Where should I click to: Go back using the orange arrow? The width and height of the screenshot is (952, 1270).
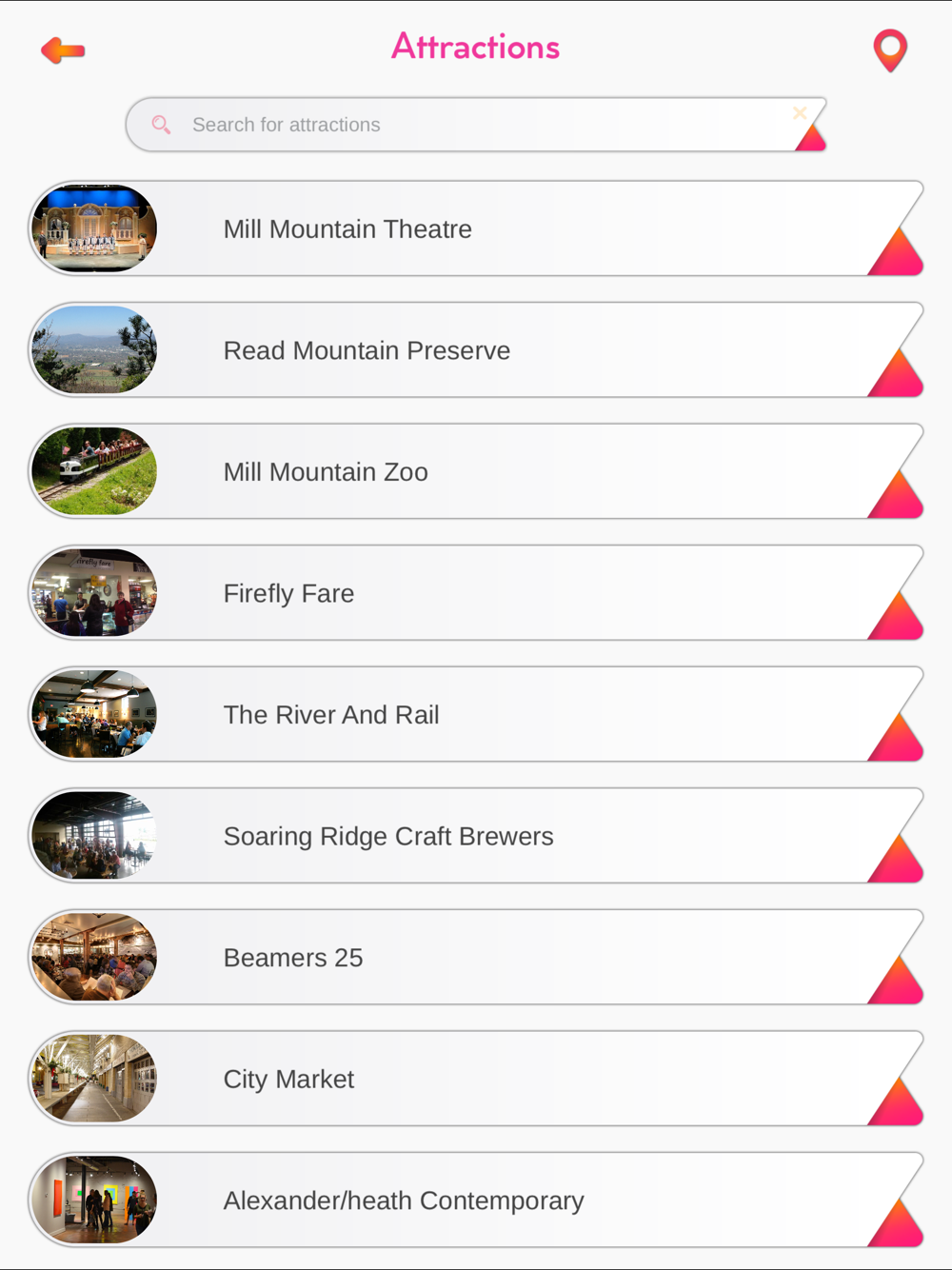coord(63,50)
